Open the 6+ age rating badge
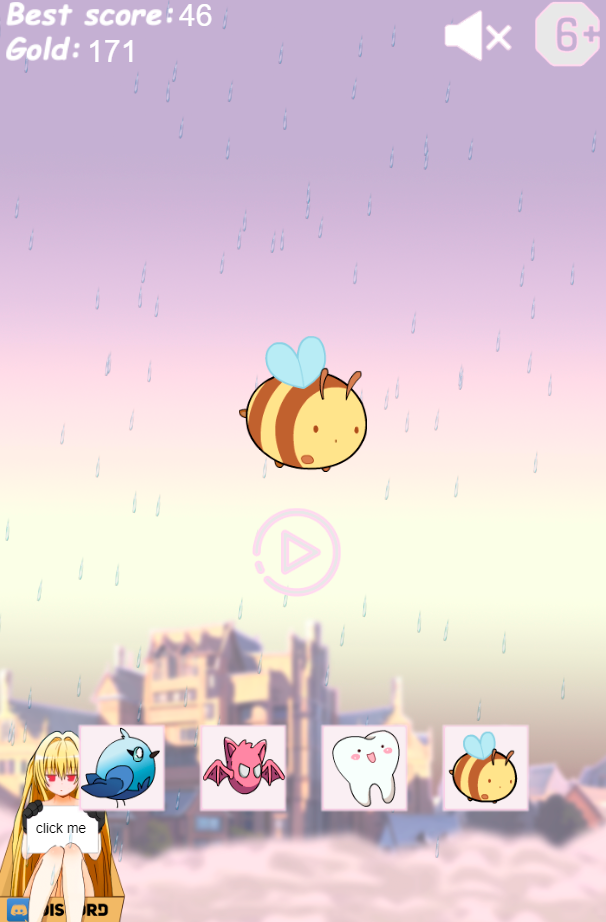606x922 pixels. 569,35
